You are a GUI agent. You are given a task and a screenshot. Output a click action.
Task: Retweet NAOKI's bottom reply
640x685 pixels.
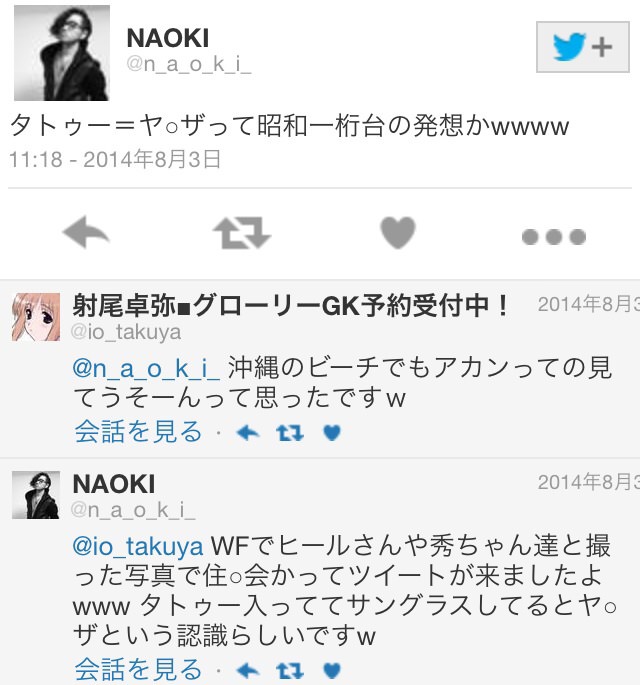pyautogui.click(x=290, y=670)
